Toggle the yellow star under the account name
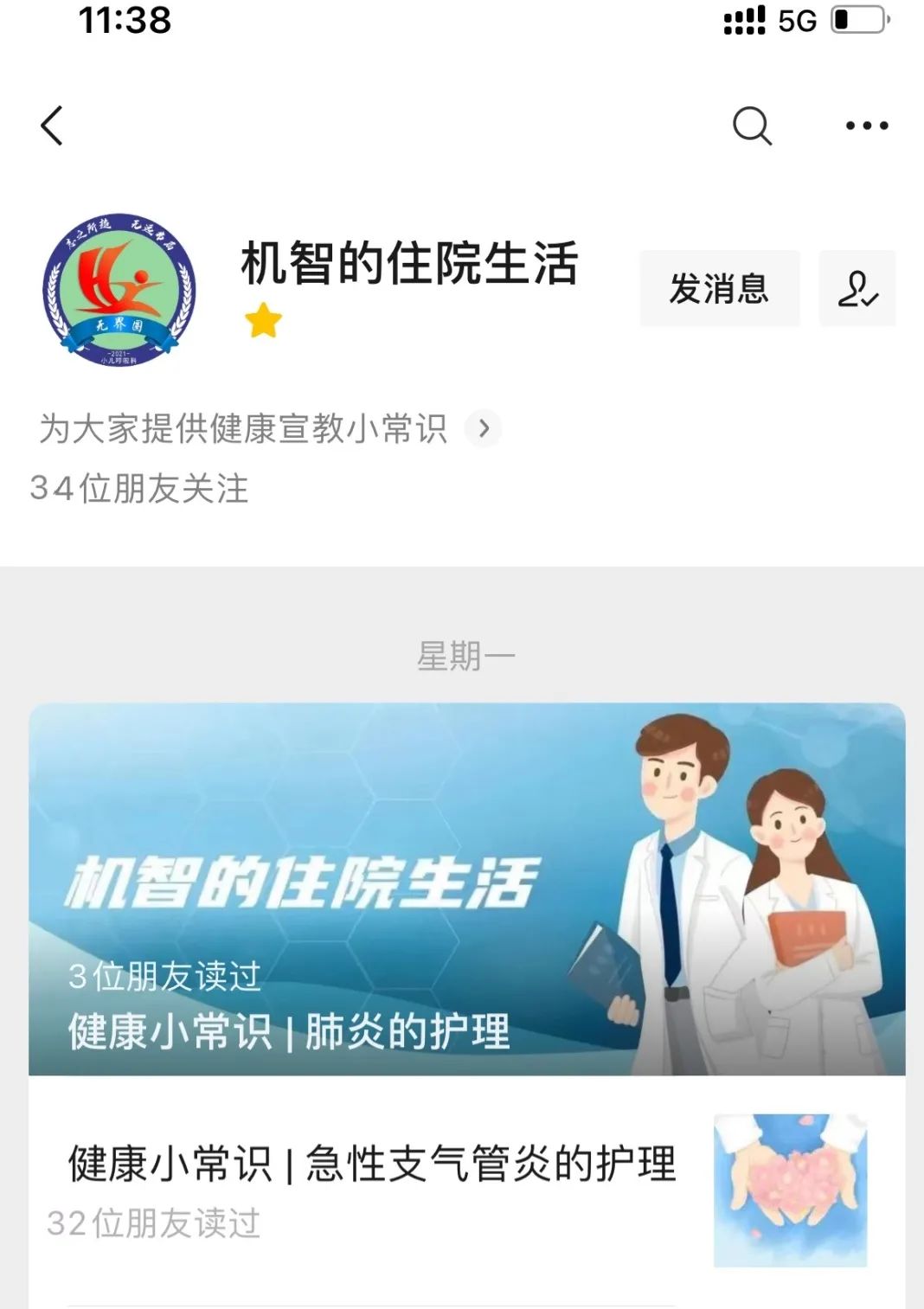 [x=262, y=319]
